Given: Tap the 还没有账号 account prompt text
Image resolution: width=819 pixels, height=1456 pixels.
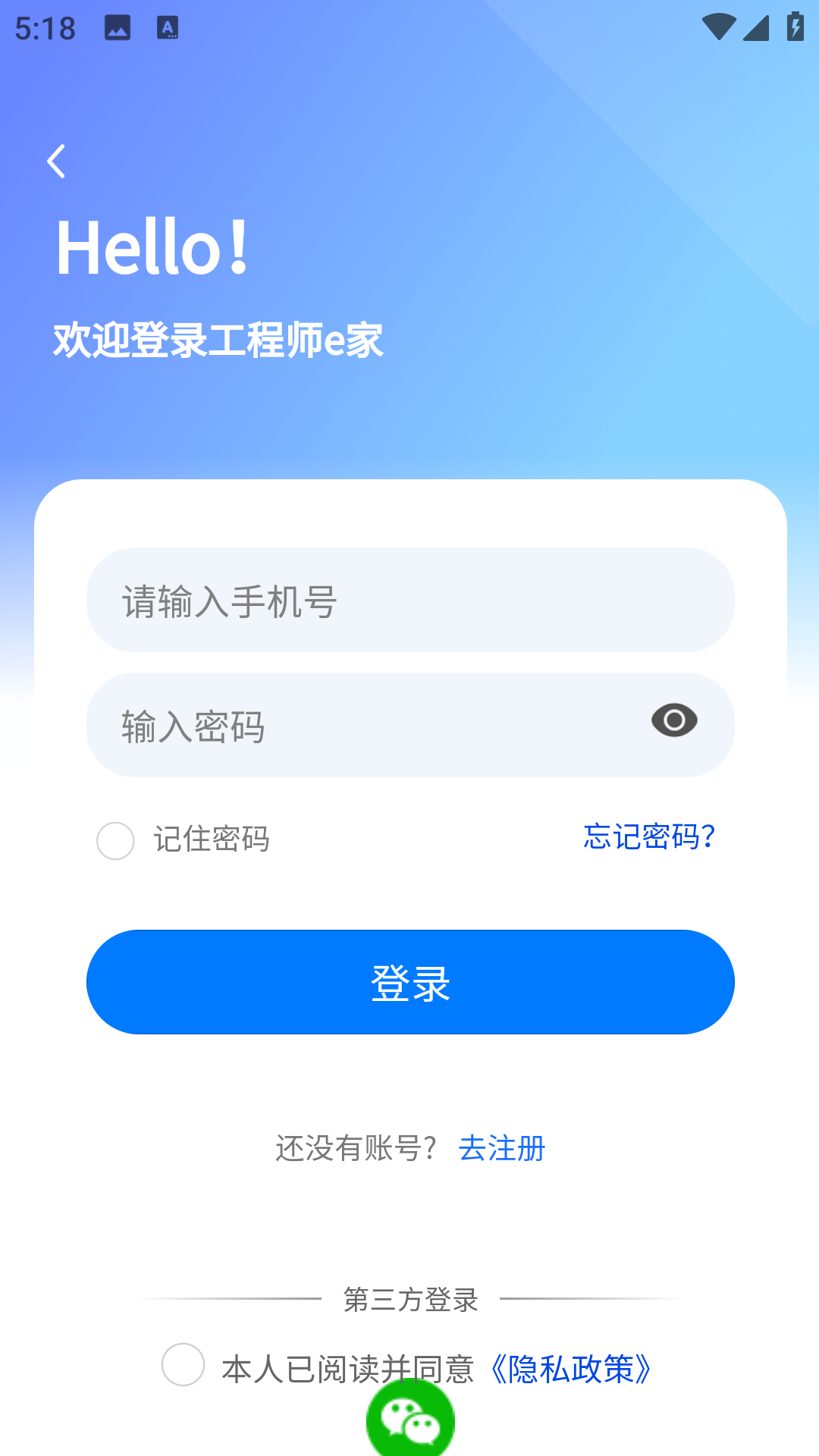Looking at the screenshot, I should click(356, 1149).
